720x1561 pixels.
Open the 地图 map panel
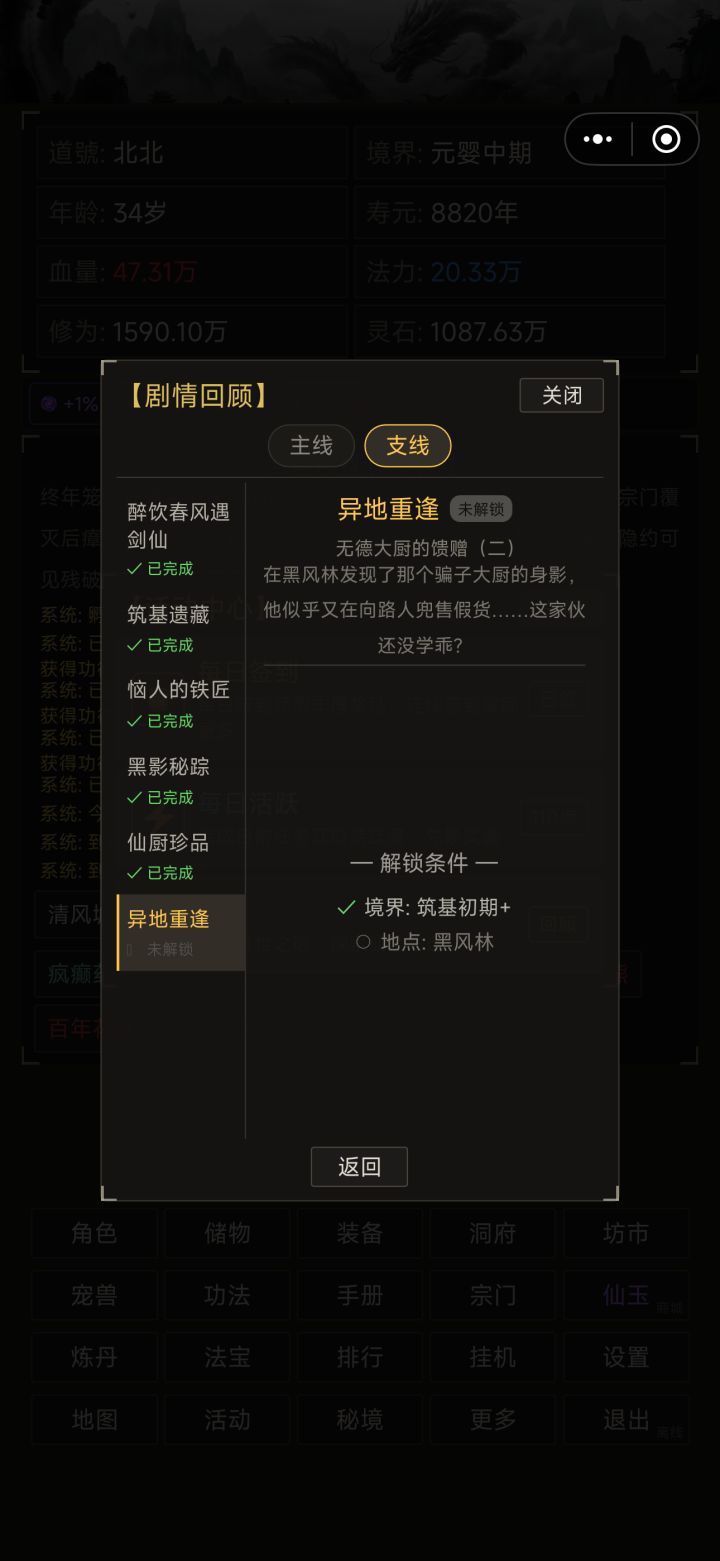pyautogui.click(x=94, y=1419)
